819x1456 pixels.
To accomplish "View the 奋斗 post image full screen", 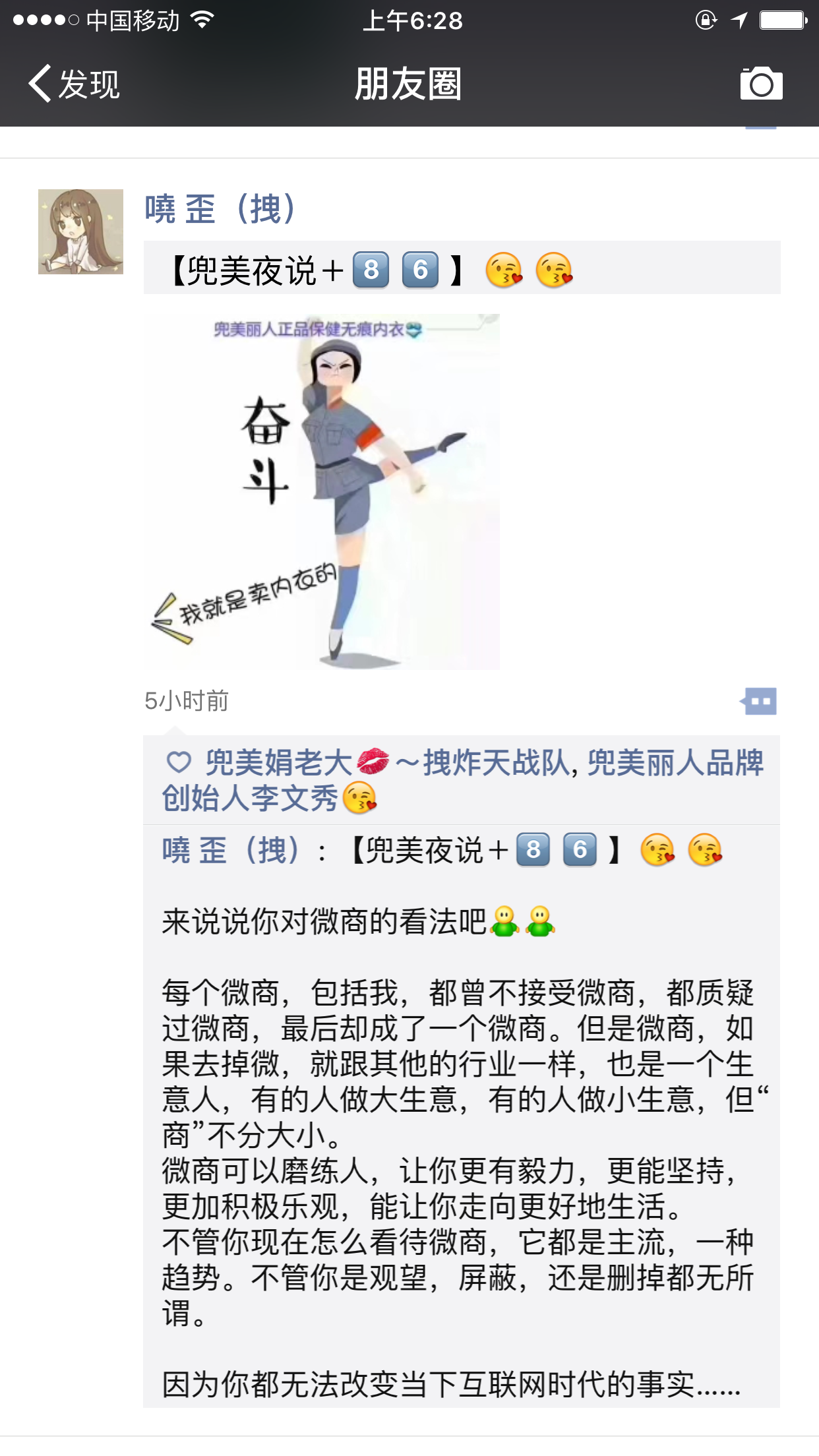I will 322,492.
